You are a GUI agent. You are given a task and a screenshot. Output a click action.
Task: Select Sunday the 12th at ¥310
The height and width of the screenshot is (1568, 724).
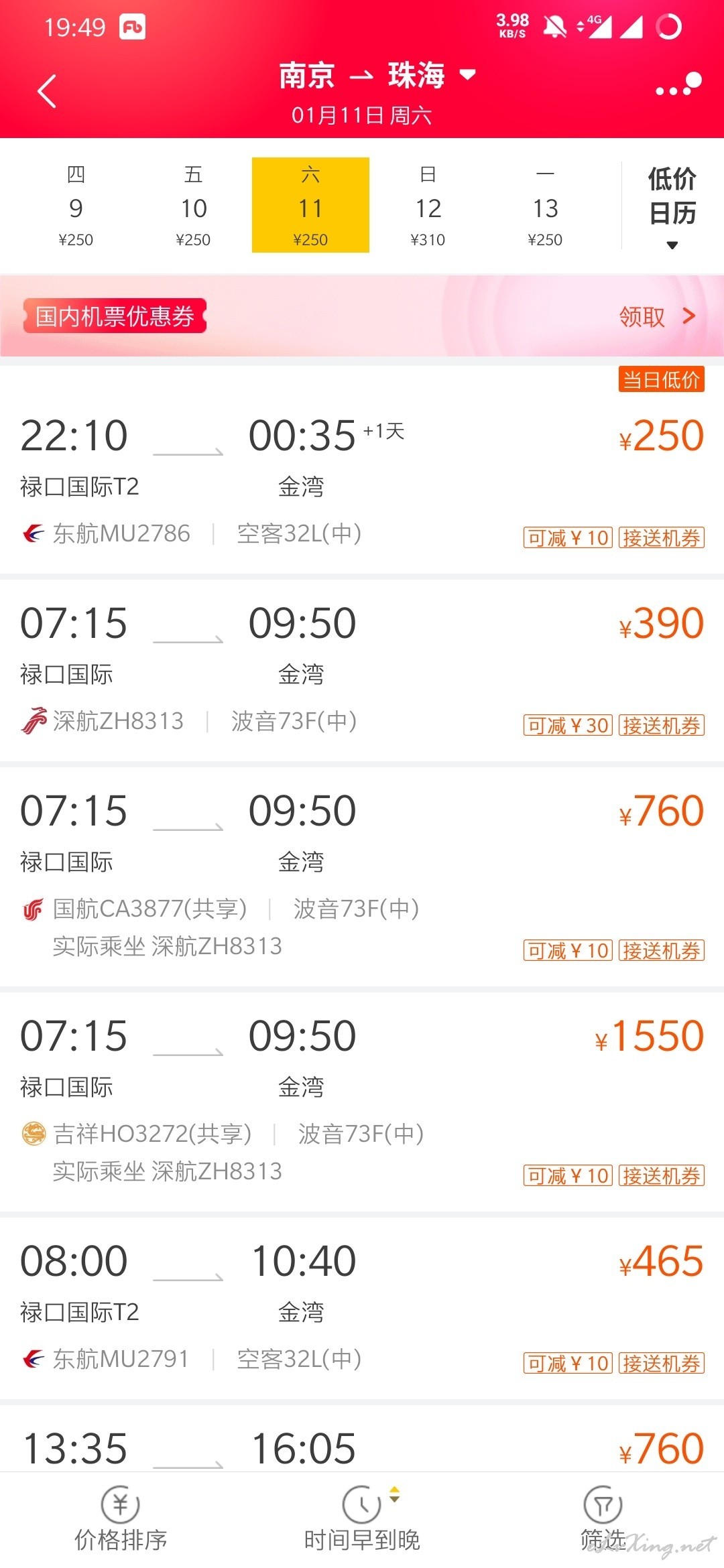pos(428,206)
